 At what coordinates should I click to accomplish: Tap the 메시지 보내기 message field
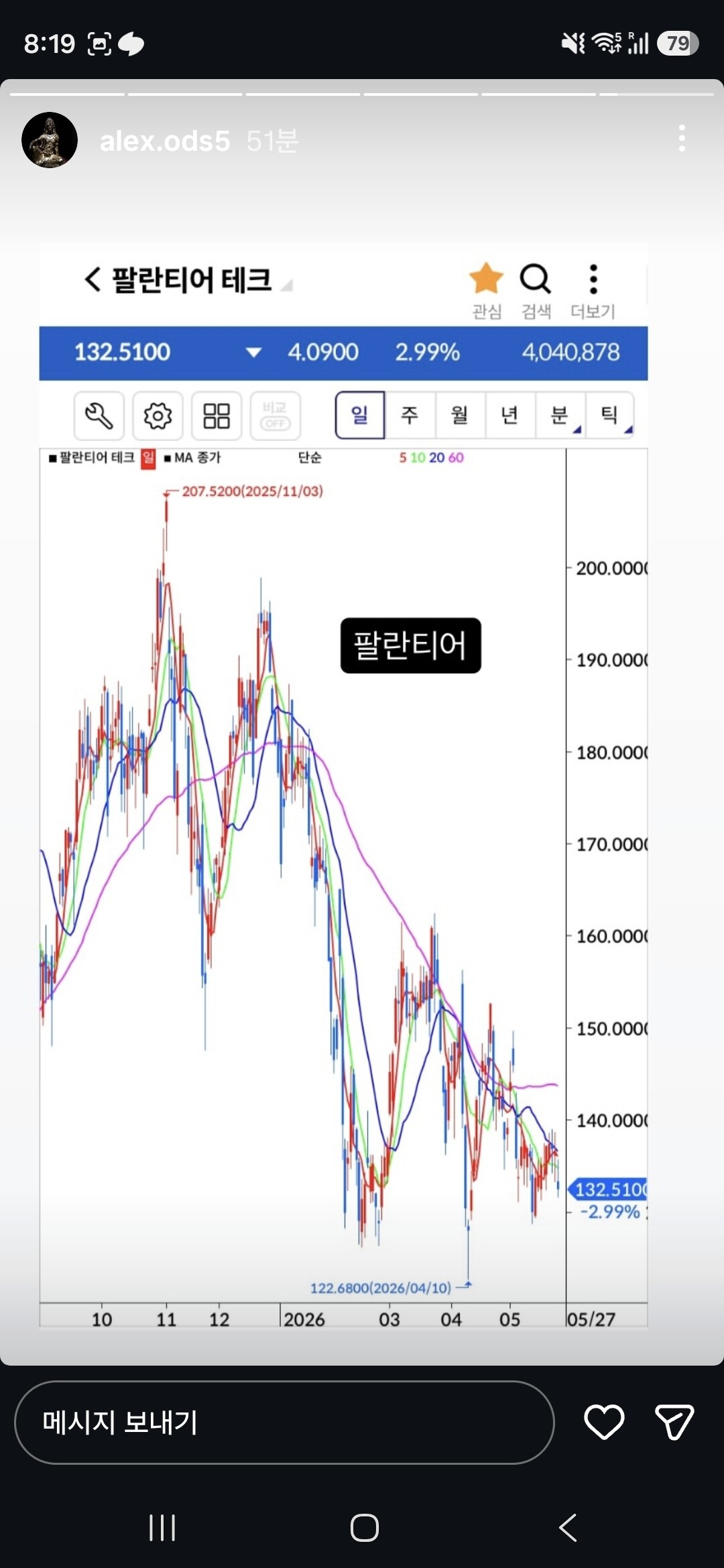coord(284,1422)
